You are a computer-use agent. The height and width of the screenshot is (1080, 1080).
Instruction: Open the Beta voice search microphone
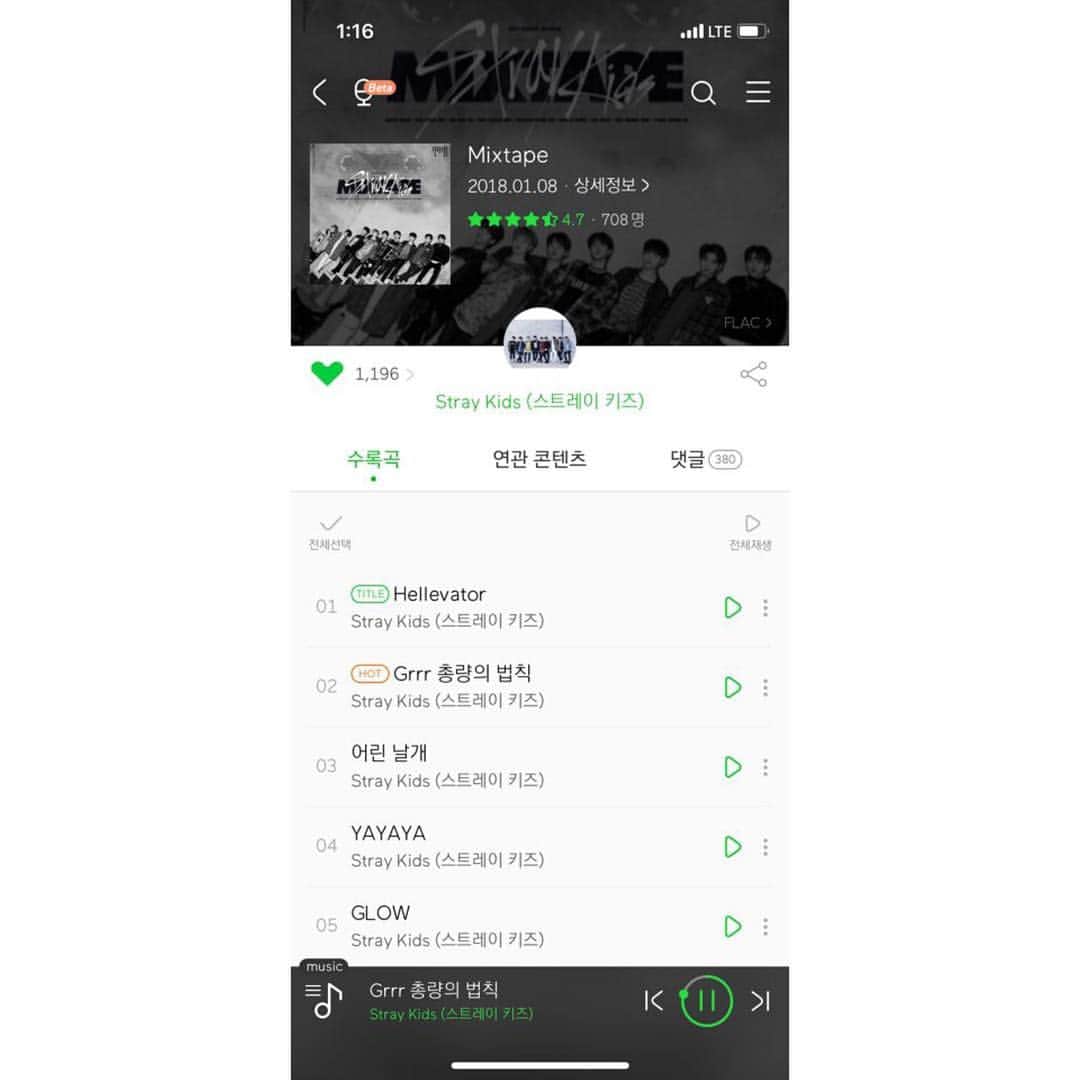(366, 93)
